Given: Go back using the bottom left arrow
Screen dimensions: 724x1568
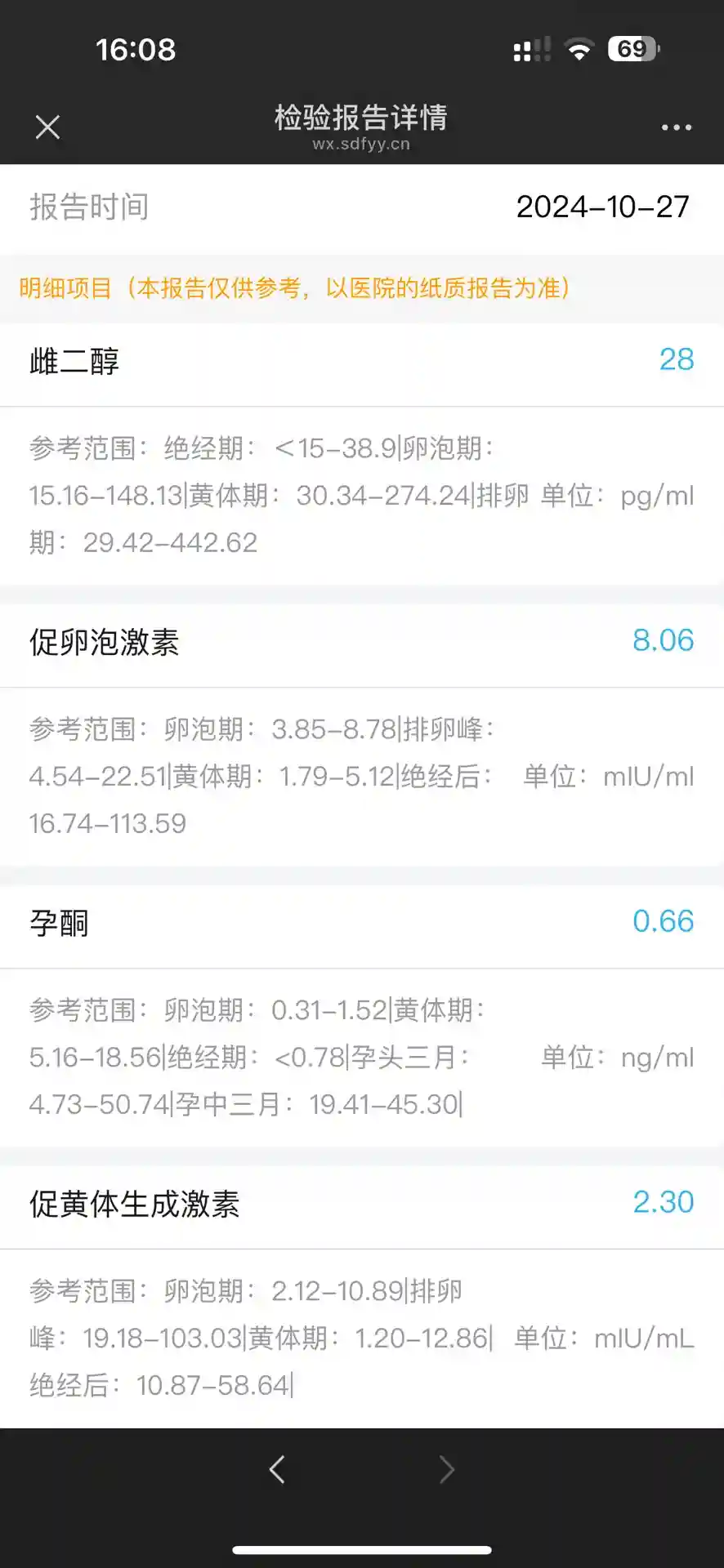Looking at the screenshot, I should [x=277, y=1469].
